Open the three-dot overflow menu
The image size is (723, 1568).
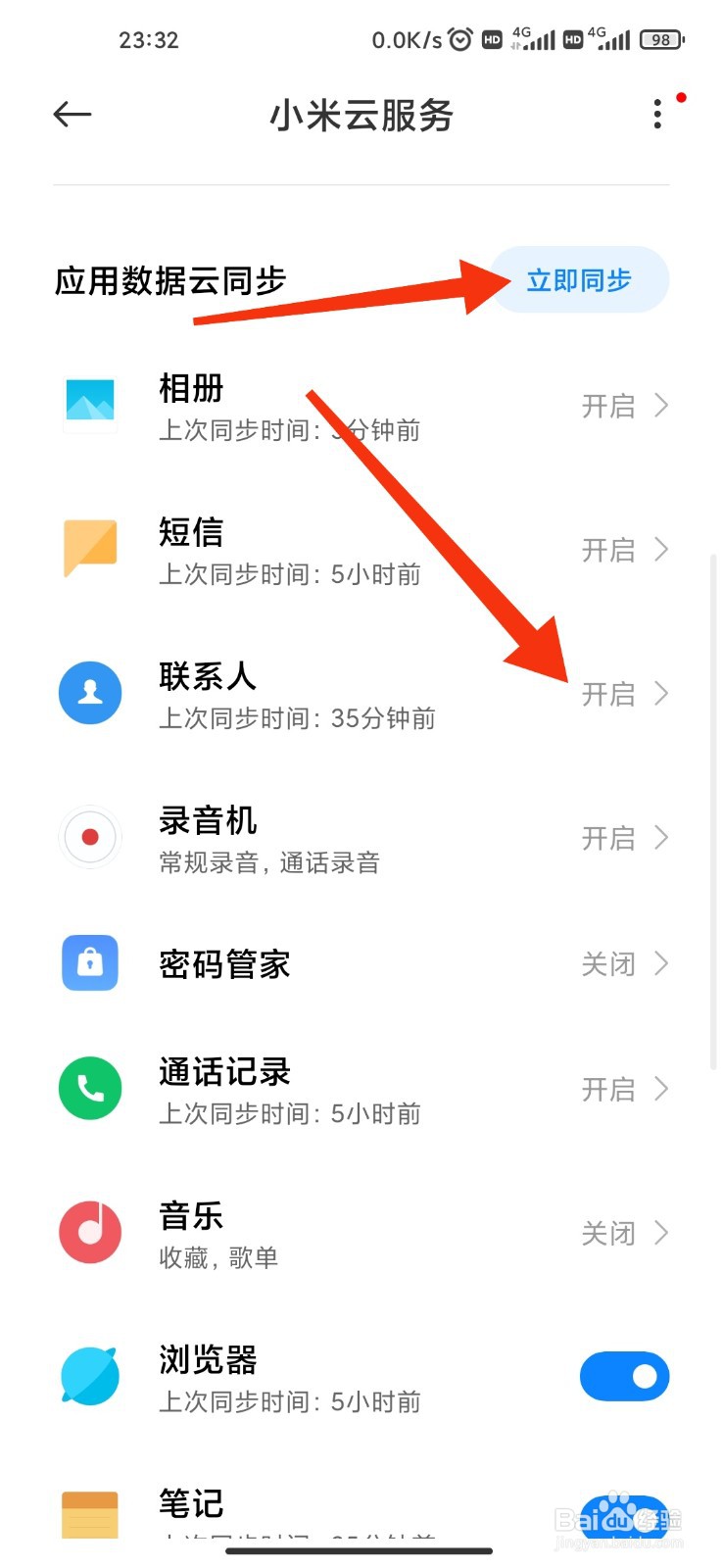click(x=656, y=115)
